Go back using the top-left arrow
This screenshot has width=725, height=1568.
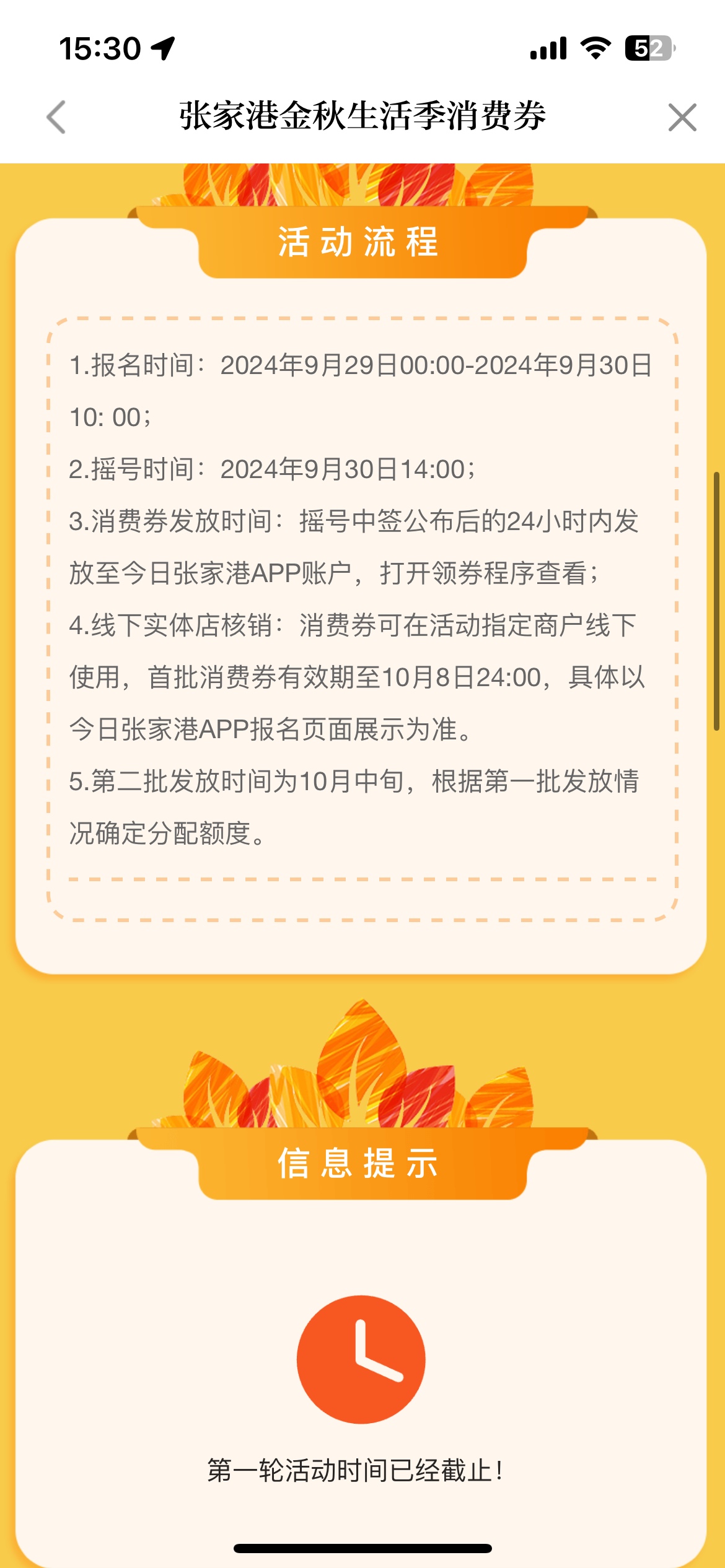[x=56, y=117]
